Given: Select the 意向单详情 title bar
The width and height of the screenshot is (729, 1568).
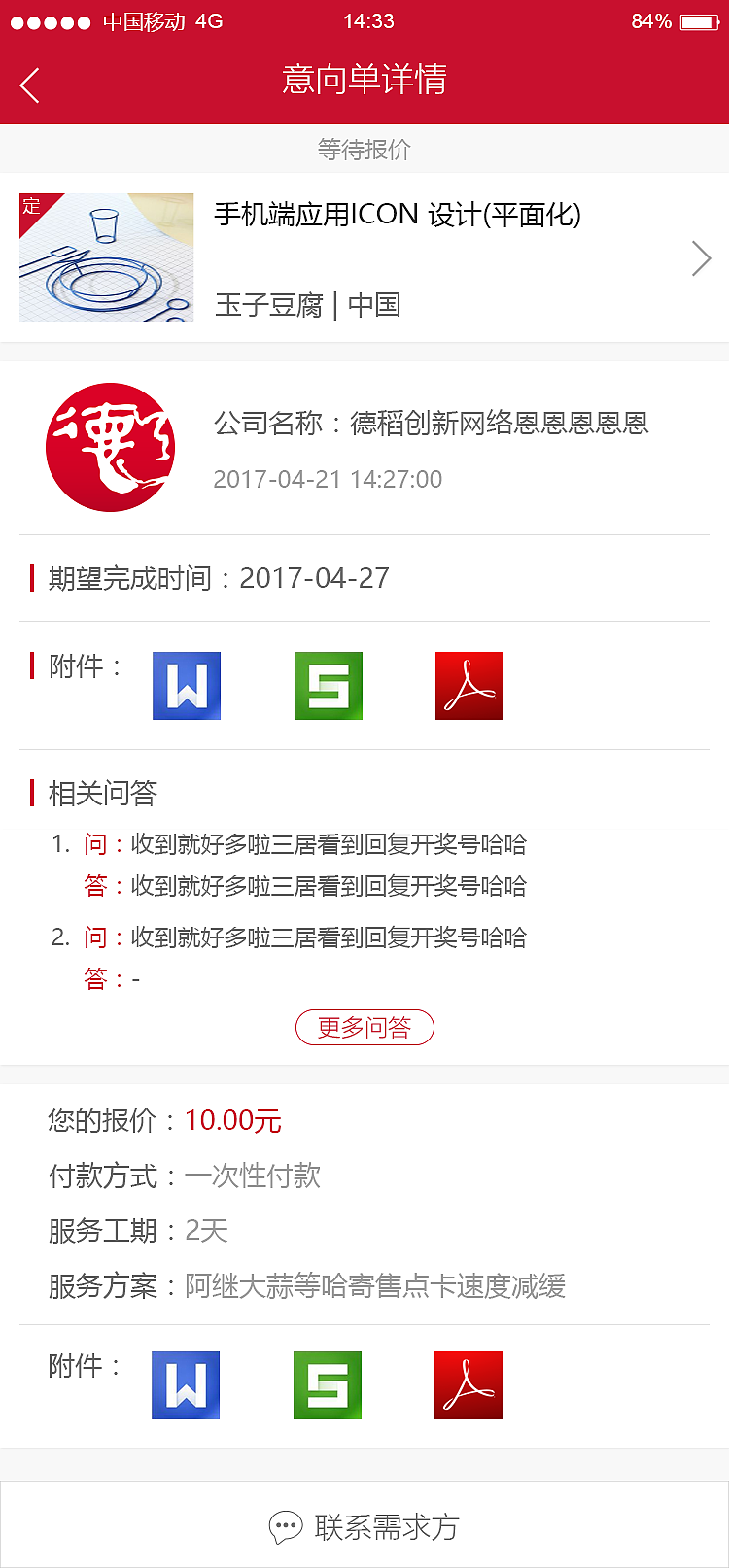Looking at the screenshot, I should [364, 84].
